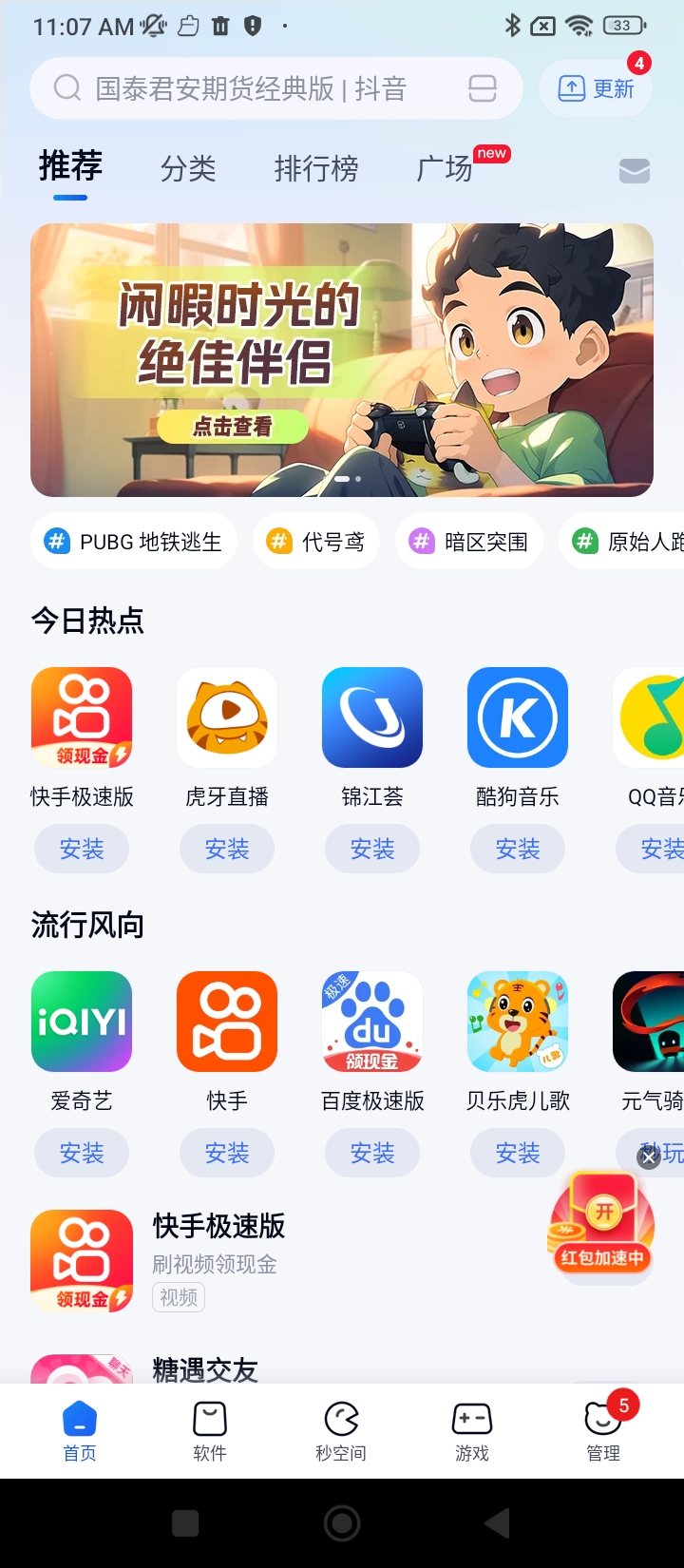Open the 广场 tab
The width and height of the screenshot is (684, 1568).
(x=445, y=169)
